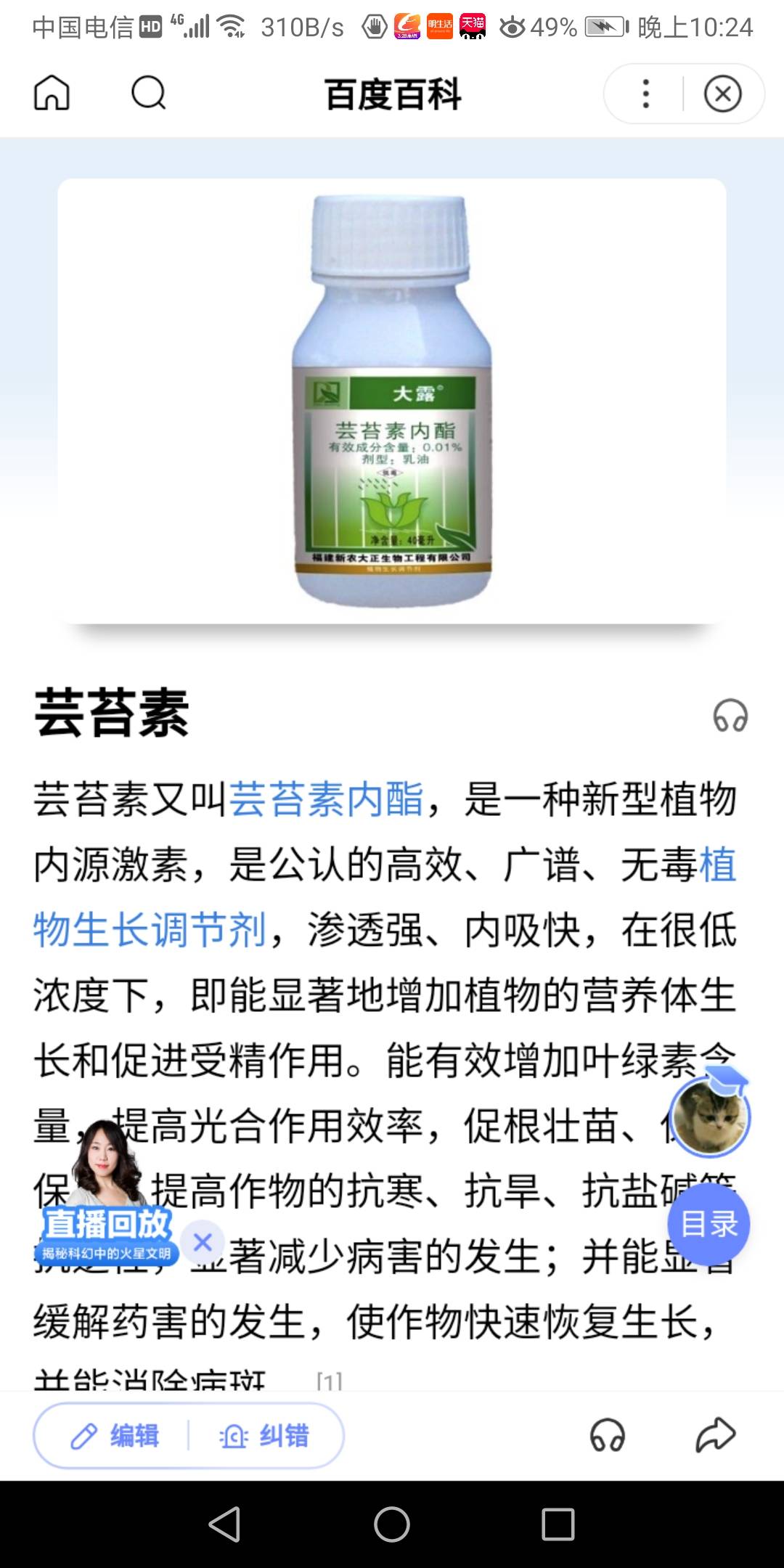Tap 编辑 to edit the entry
Image resolution: width=784 pixels, height=1568 pixels.
(x=115, y=1436)
